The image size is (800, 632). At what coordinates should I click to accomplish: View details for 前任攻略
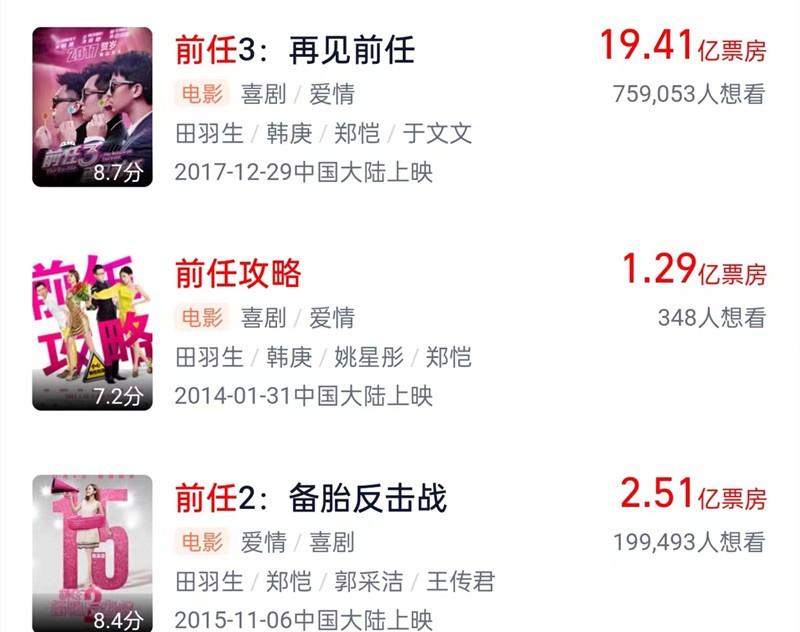[x=238, y=273]
